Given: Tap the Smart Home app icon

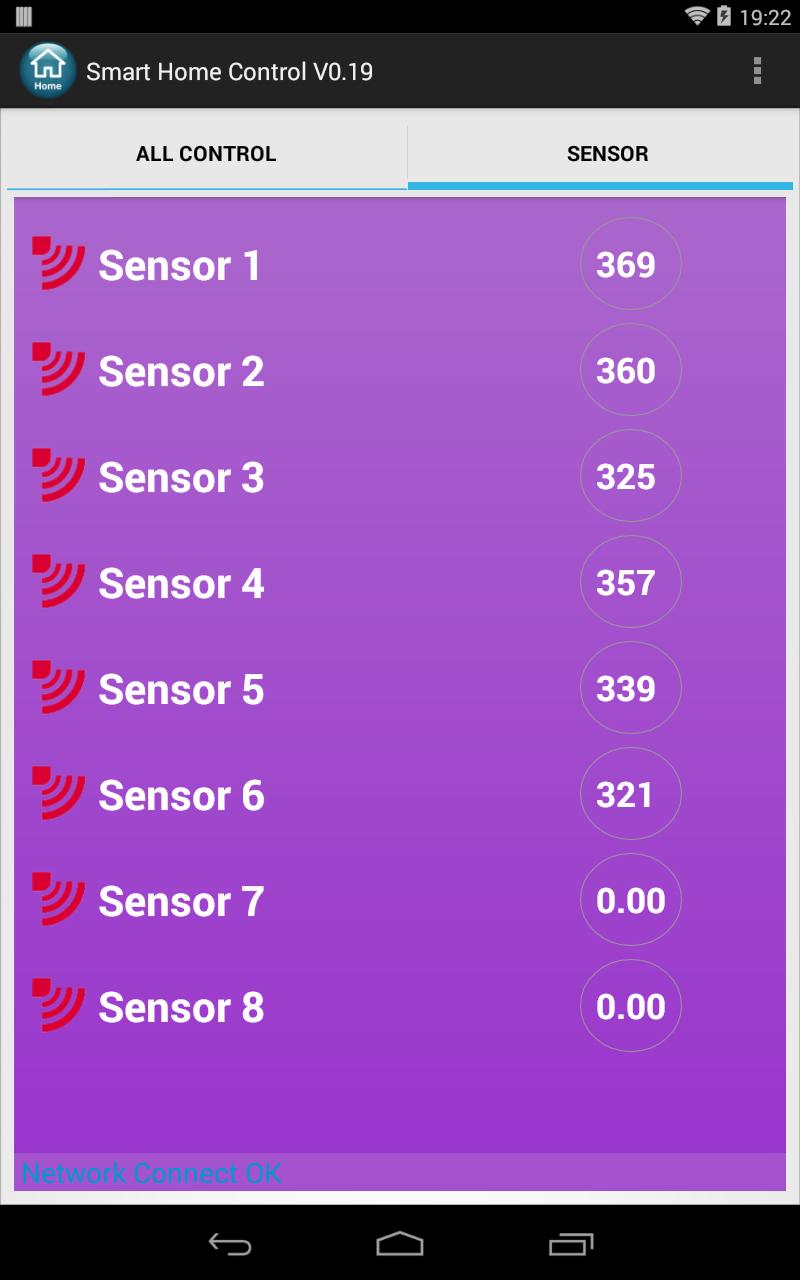Looking at the screenshot, I should pos(47,71).
